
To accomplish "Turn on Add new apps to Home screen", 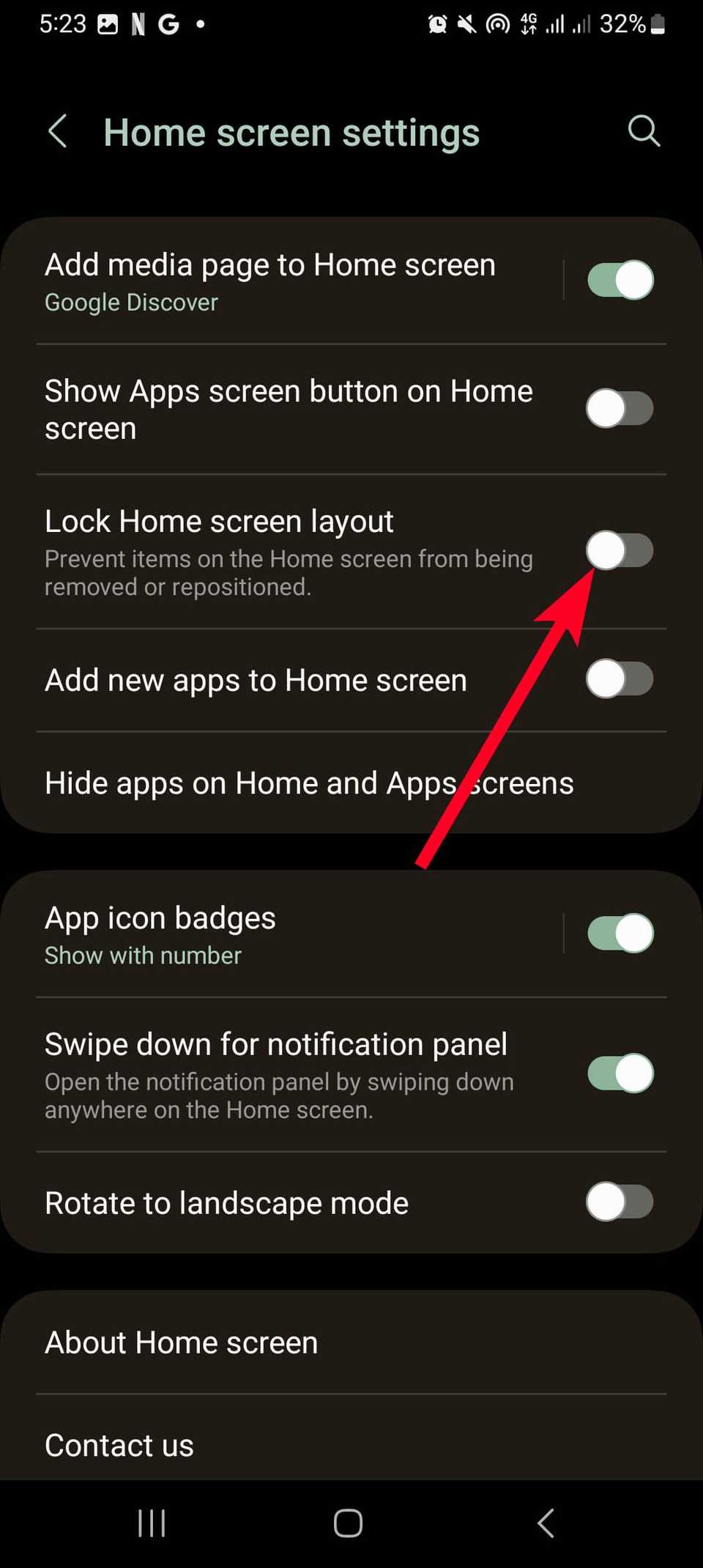I will [620, 679].
